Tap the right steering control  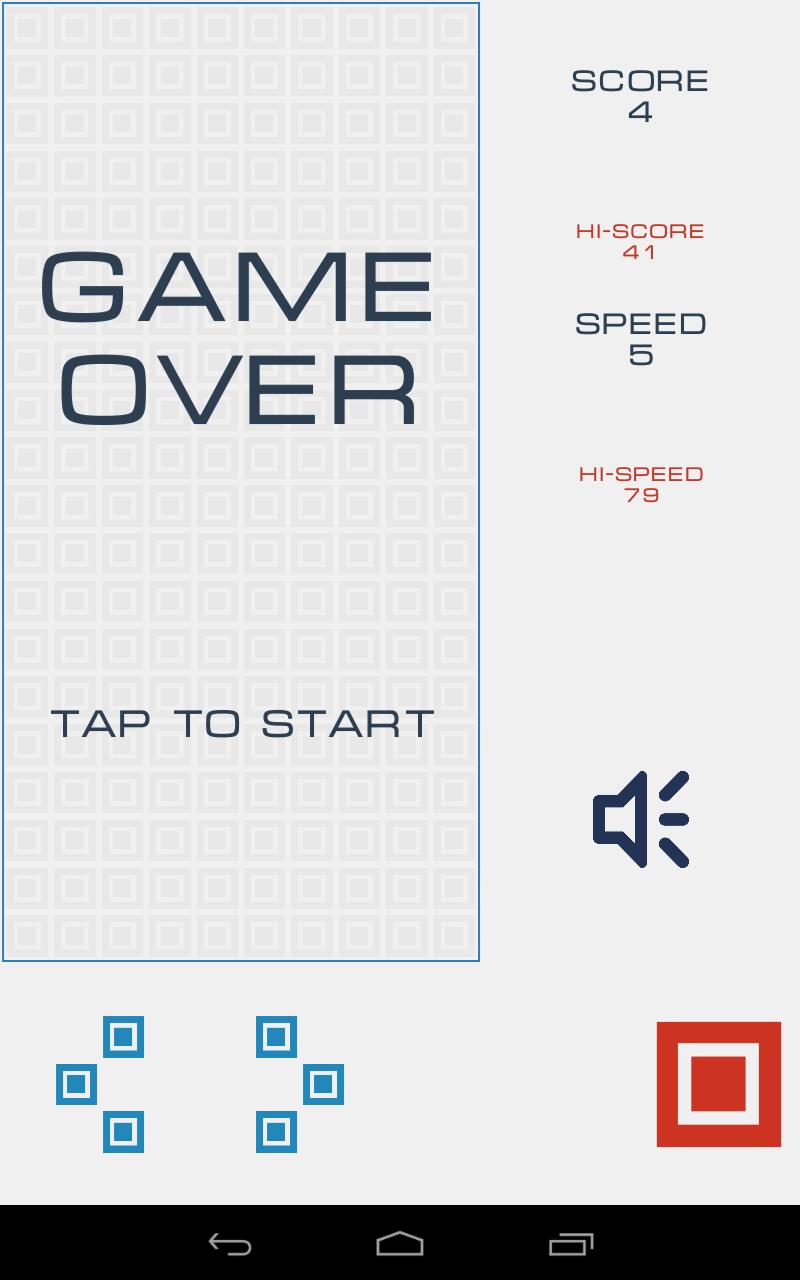coord(299,1084)
